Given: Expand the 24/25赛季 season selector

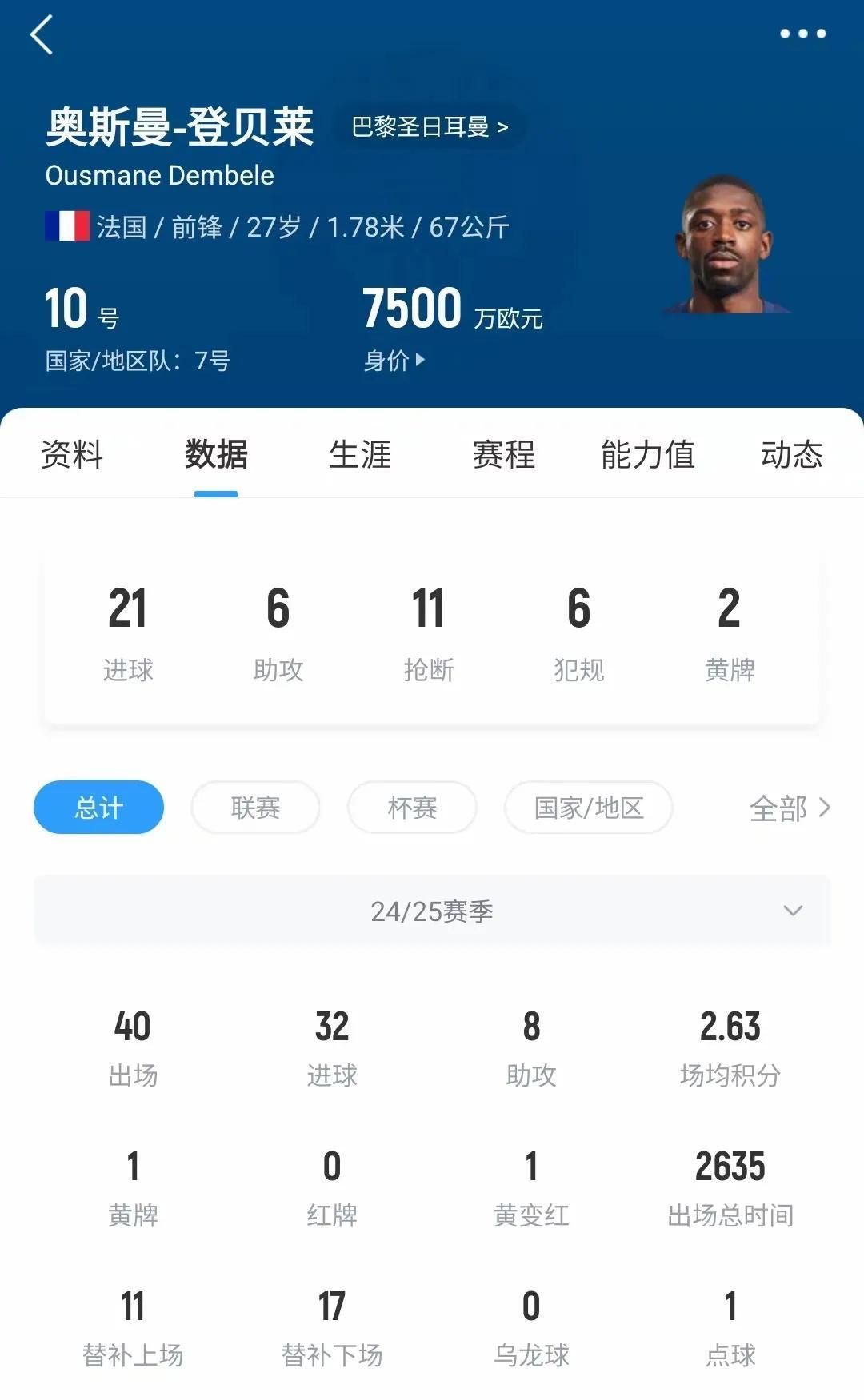Looking at the screenshot, I should click(x=432, y=910).
